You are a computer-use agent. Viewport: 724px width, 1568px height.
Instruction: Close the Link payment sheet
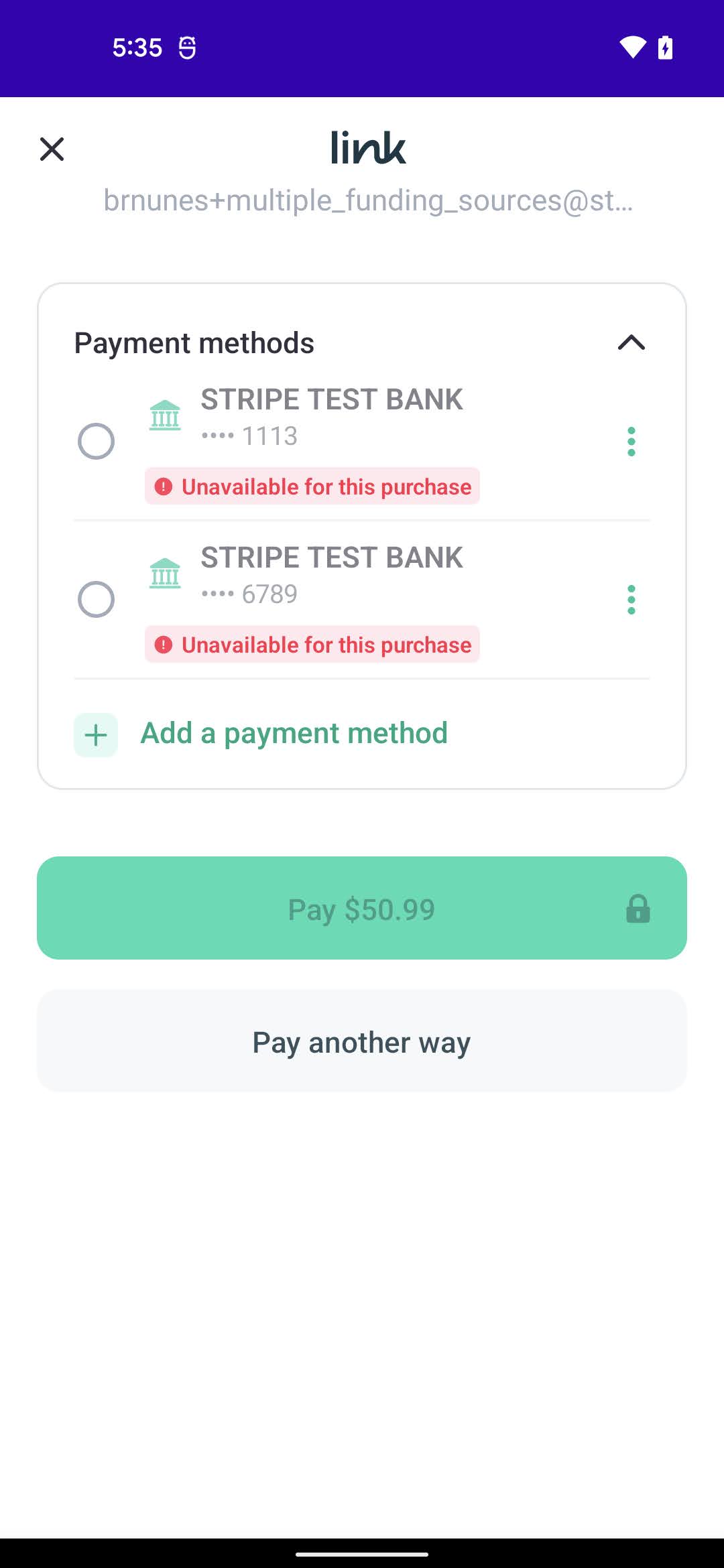click(52, 149)
